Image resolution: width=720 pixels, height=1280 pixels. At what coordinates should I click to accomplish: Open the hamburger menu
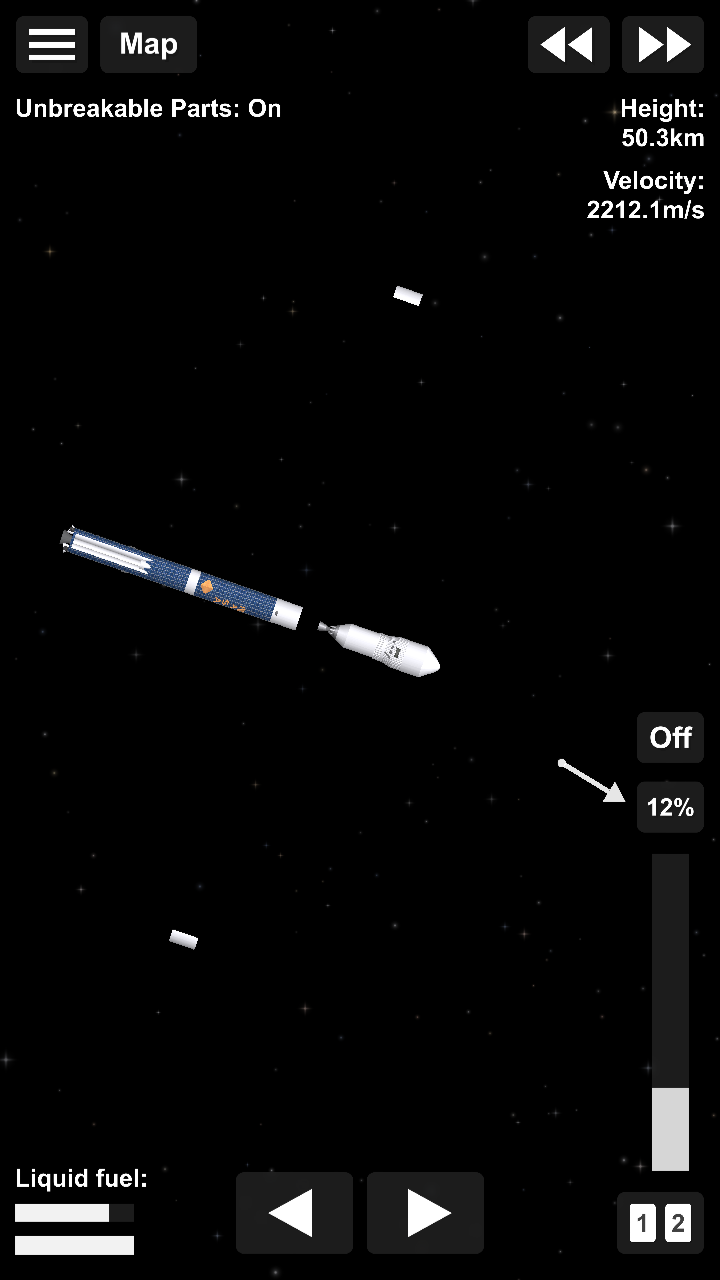point(52,44)
